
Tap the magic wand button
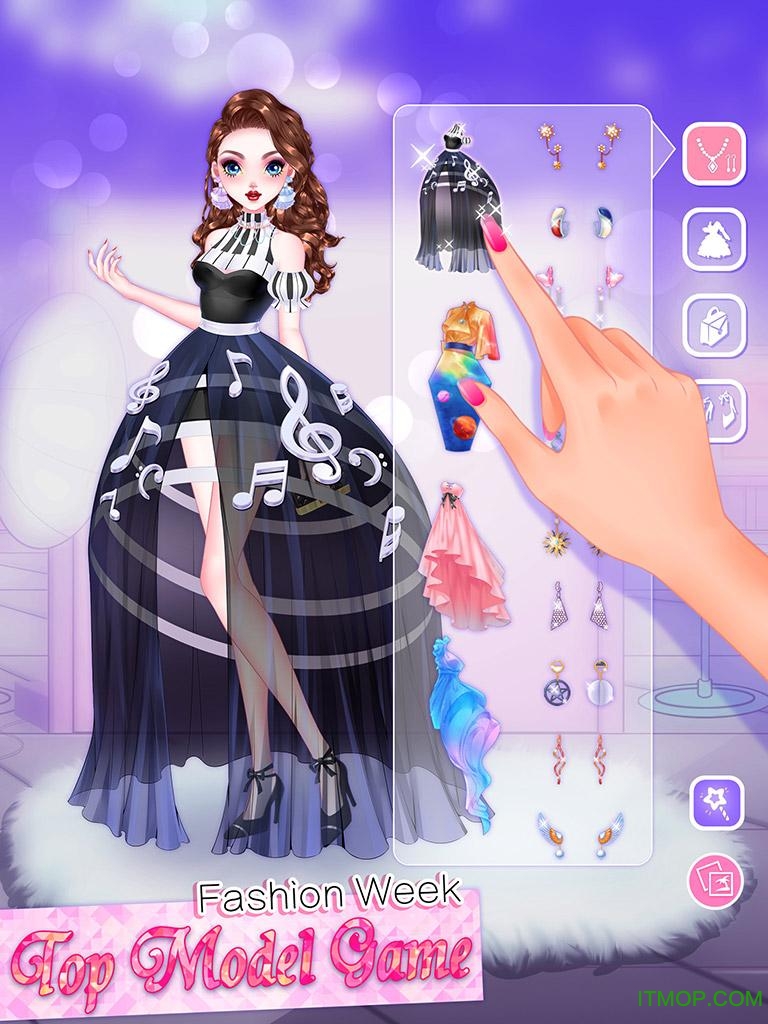717,802
